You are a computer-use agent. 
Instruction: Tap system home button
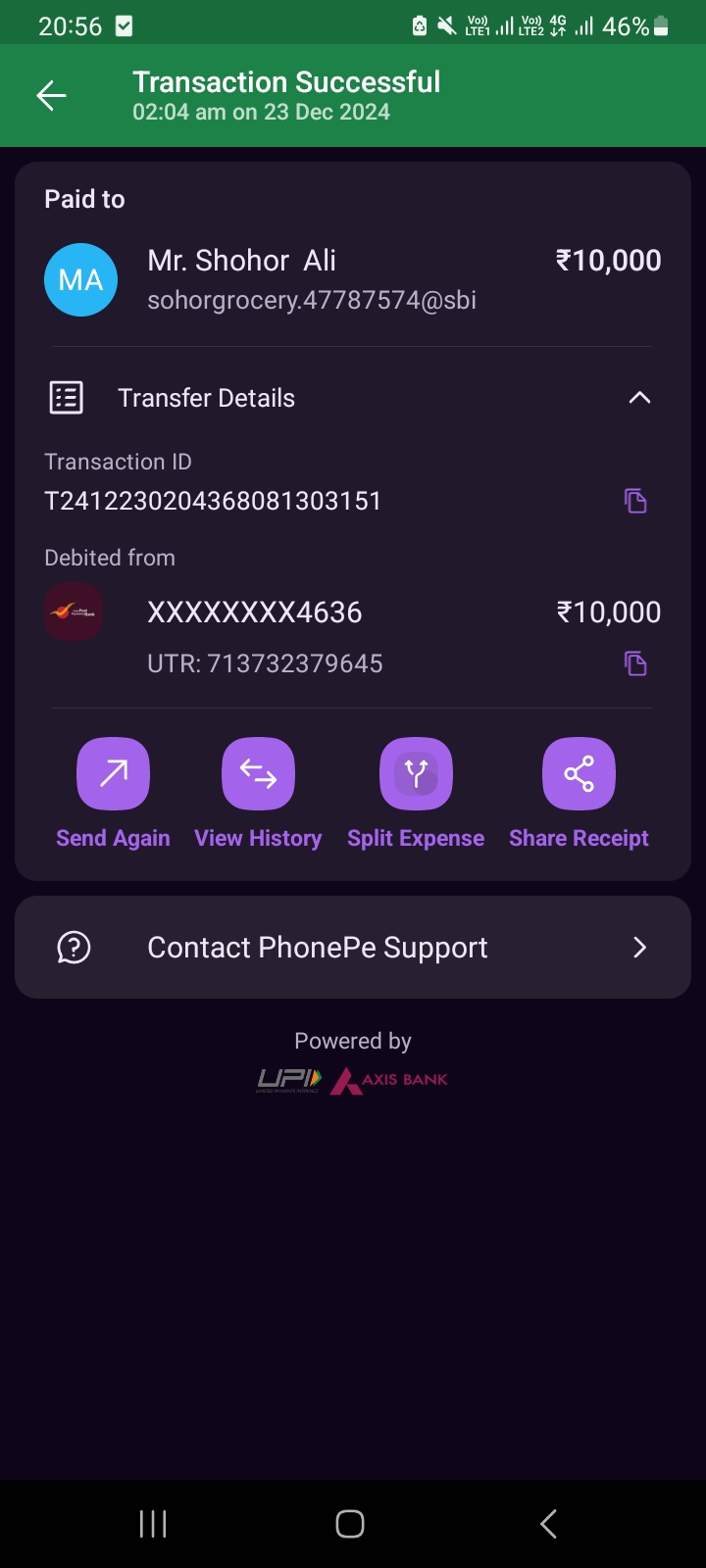click(350, 1524)
